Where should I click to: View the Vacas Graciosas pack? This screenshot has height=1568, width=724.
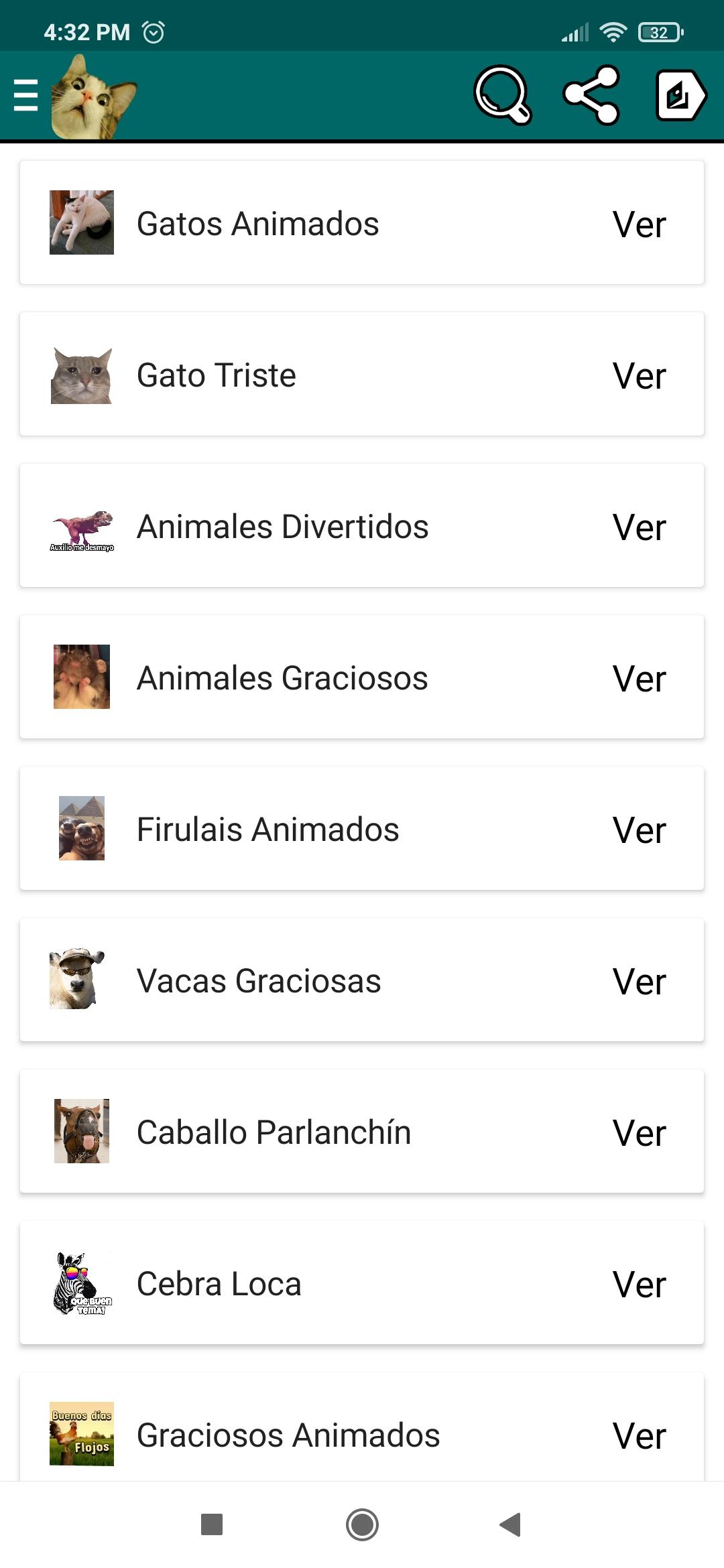(362, 980)
